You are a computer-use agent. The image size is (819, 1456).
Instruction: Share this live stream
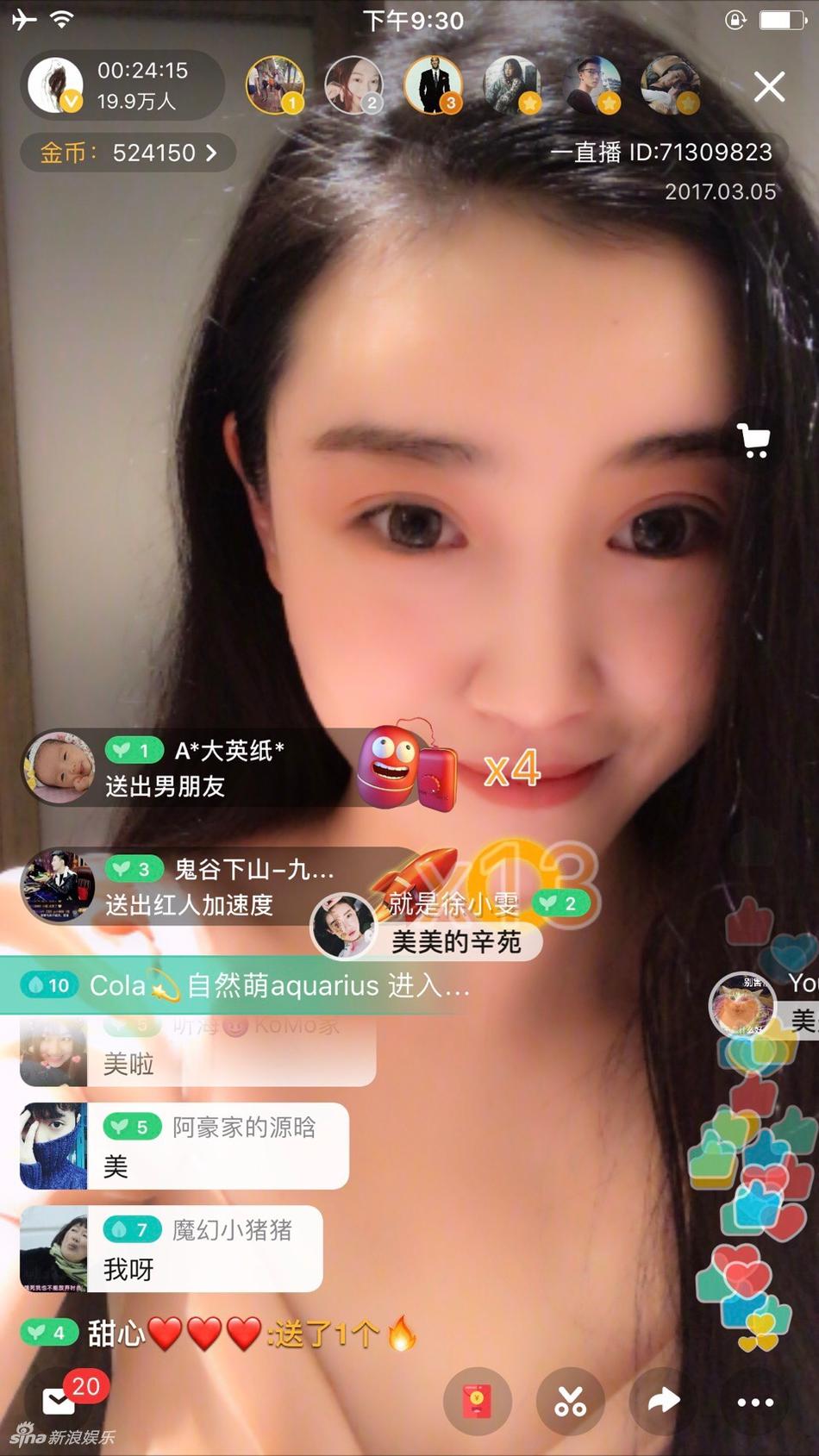click(x=662, y=1401)
